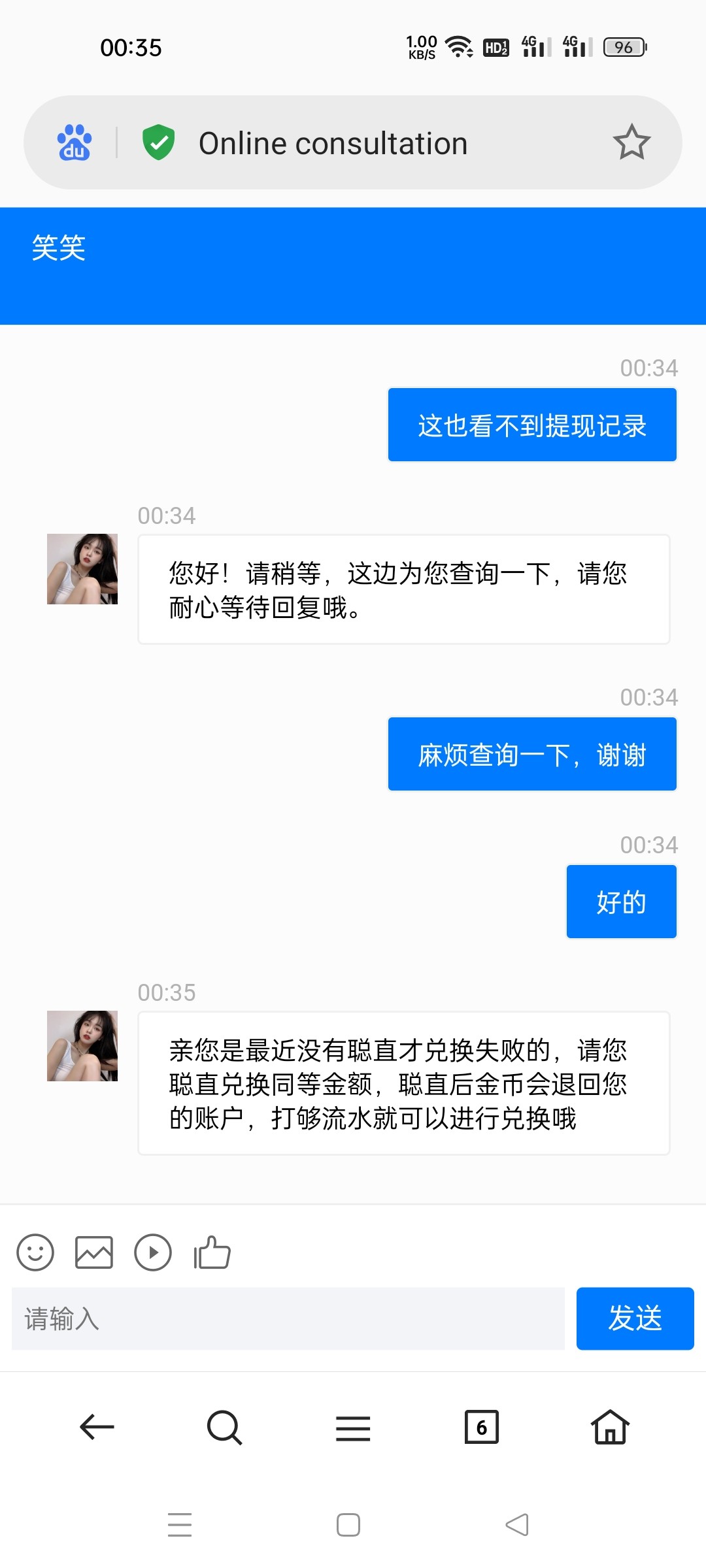The width and height of the screenshot is (706, 1568).
Task: Open the Baidu paw logo button
Action: (x=75, y=142)
